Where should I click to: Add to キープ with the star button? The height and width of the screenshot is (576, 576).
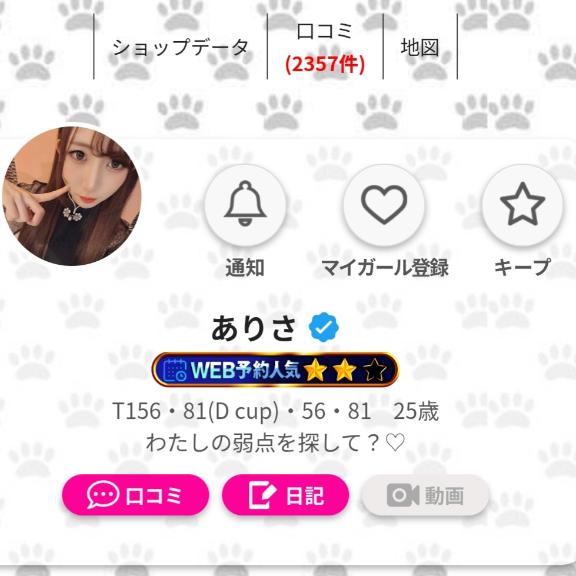click(x=522, y=205)
